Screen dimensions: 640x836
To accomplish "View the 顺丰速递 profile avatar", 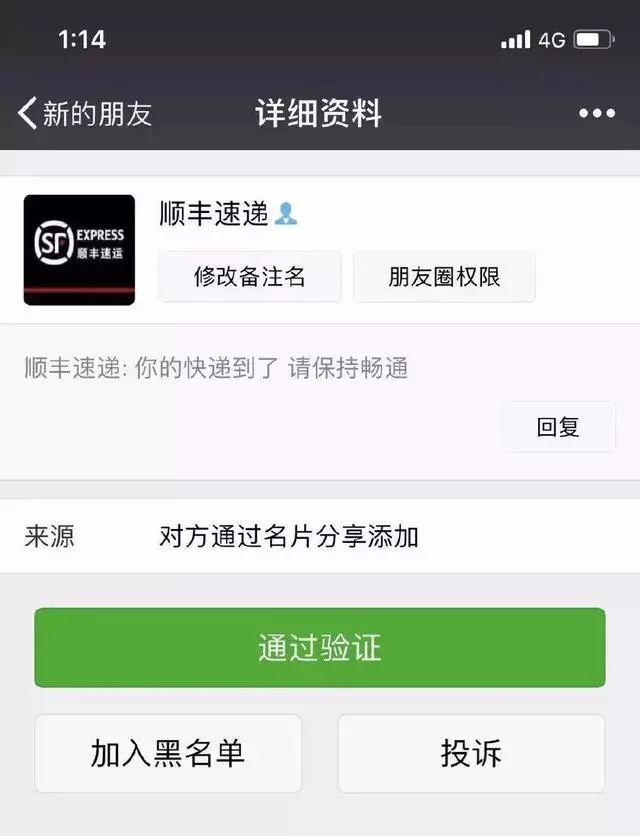I will coord(79,250).
